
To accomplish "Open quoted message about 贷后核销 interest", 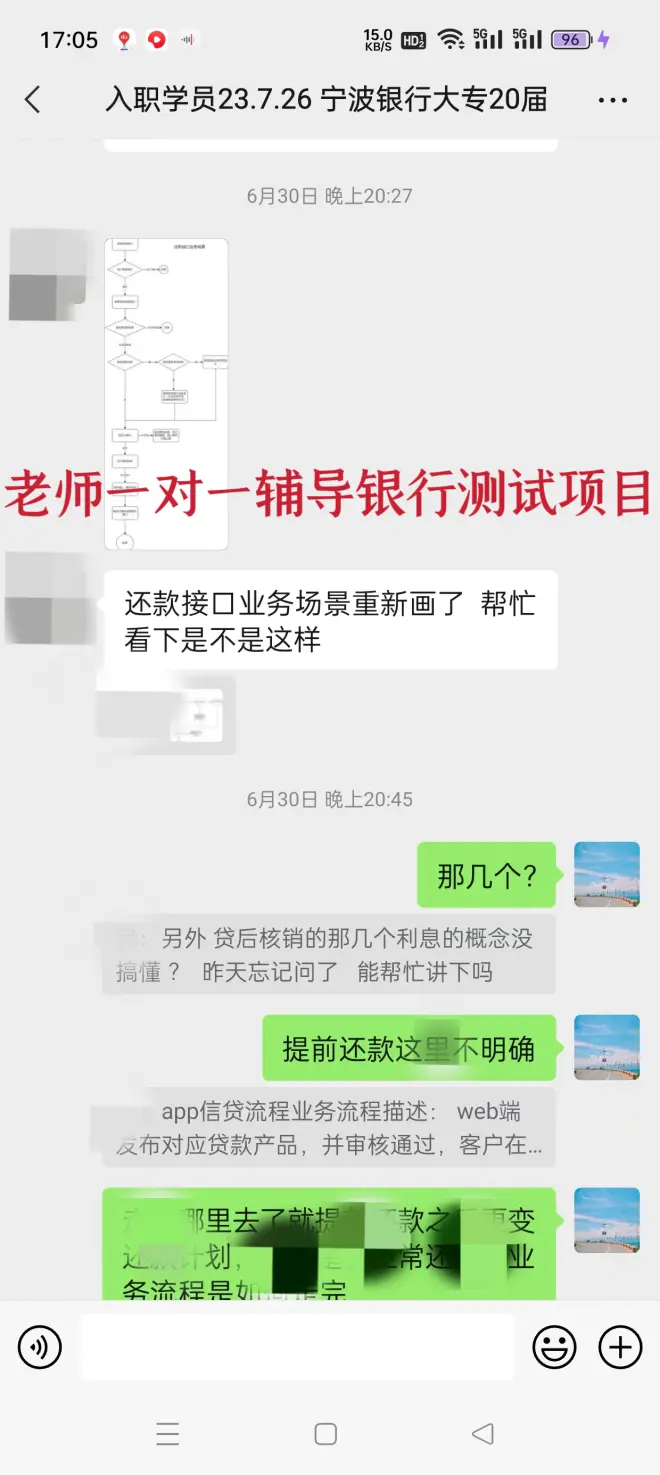I will 328,955.
